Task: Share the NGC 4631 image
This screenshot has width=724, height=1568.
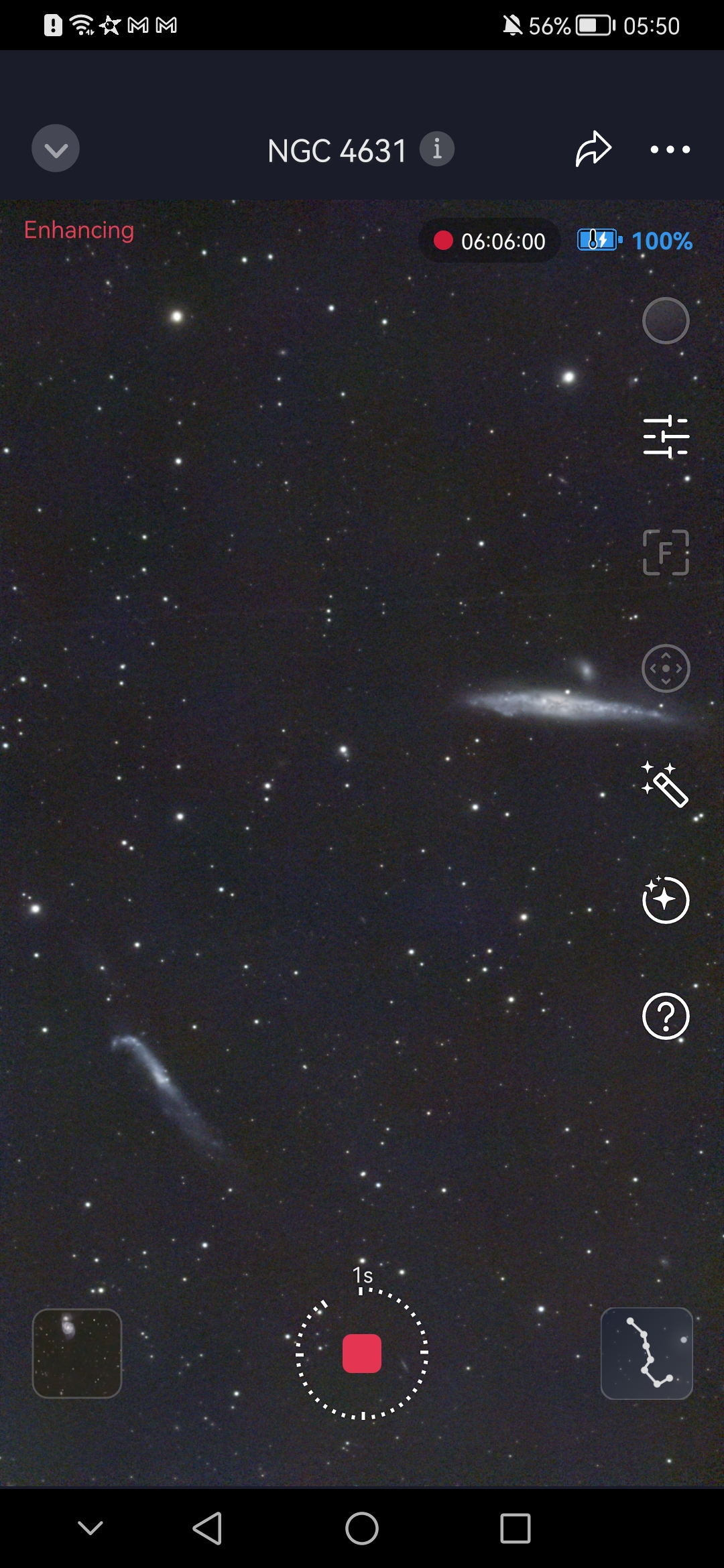Action: click(593, 149)
